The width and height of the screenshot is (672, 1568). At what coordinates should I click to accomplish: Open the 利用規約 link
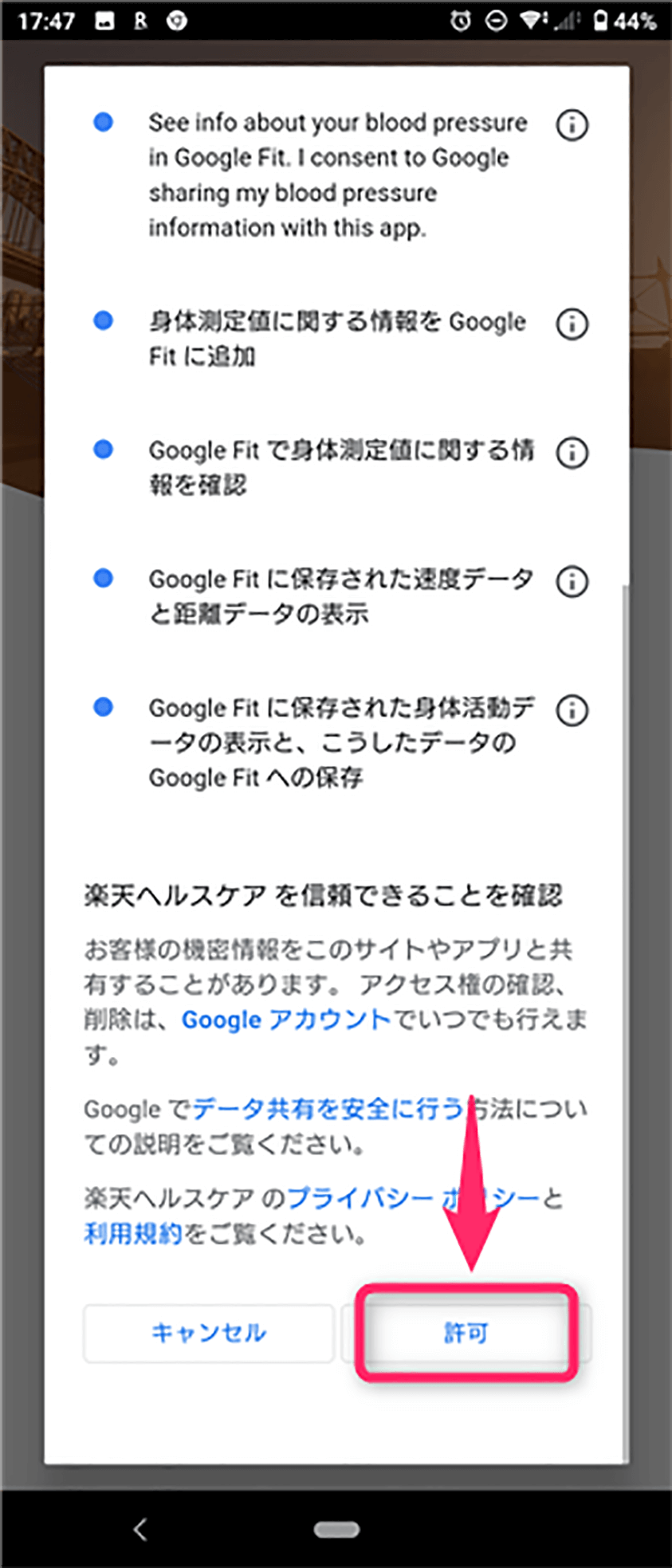pos(133,1234)
